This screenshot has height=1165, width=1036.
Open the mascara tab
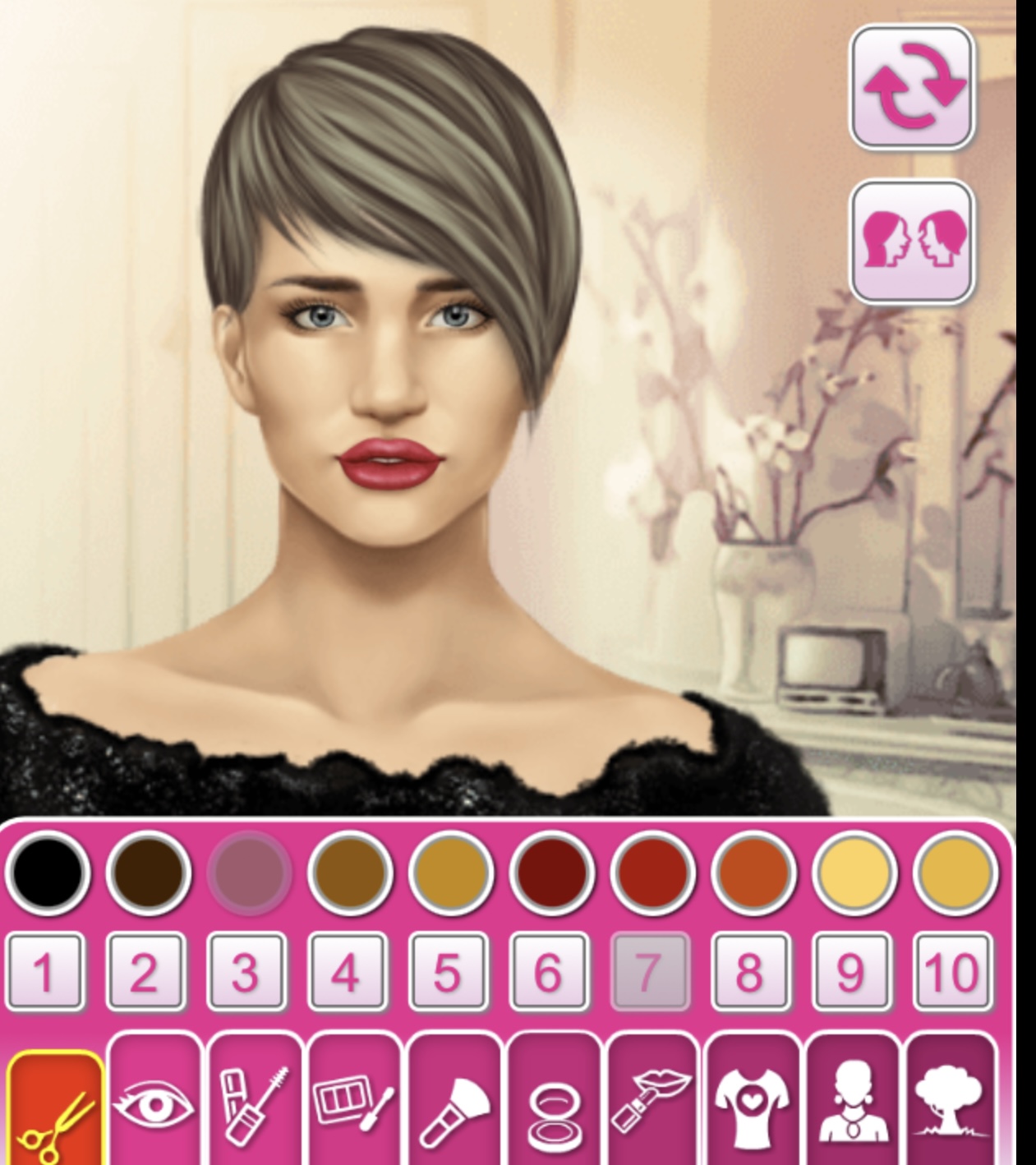coord(255,1103)
